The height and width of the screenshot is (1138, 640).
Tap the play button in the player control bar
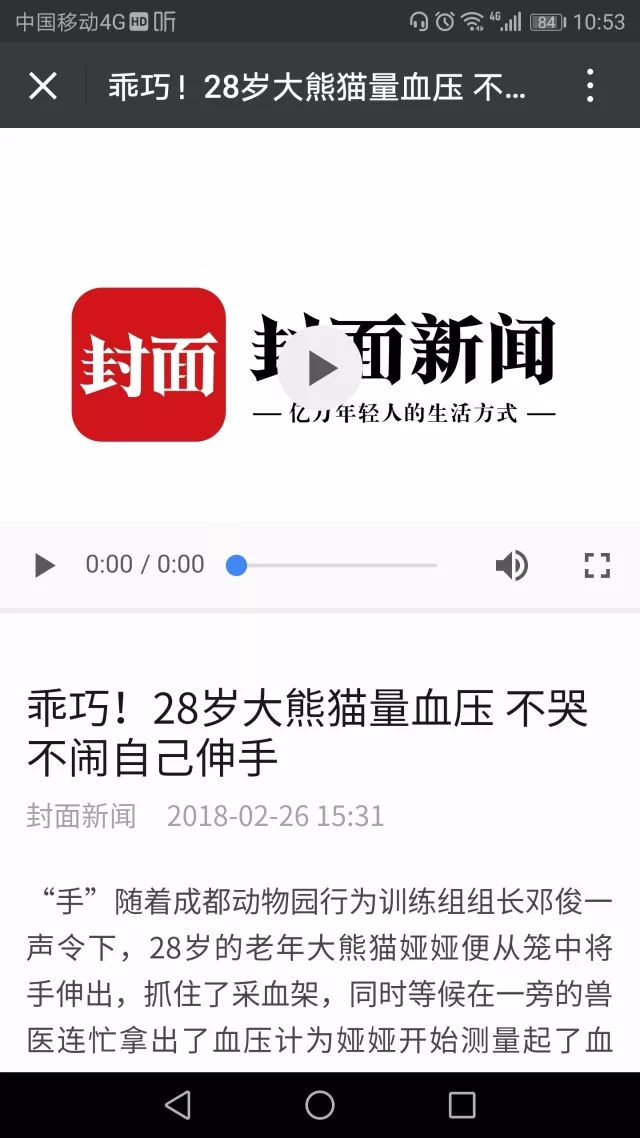[44, 565]
